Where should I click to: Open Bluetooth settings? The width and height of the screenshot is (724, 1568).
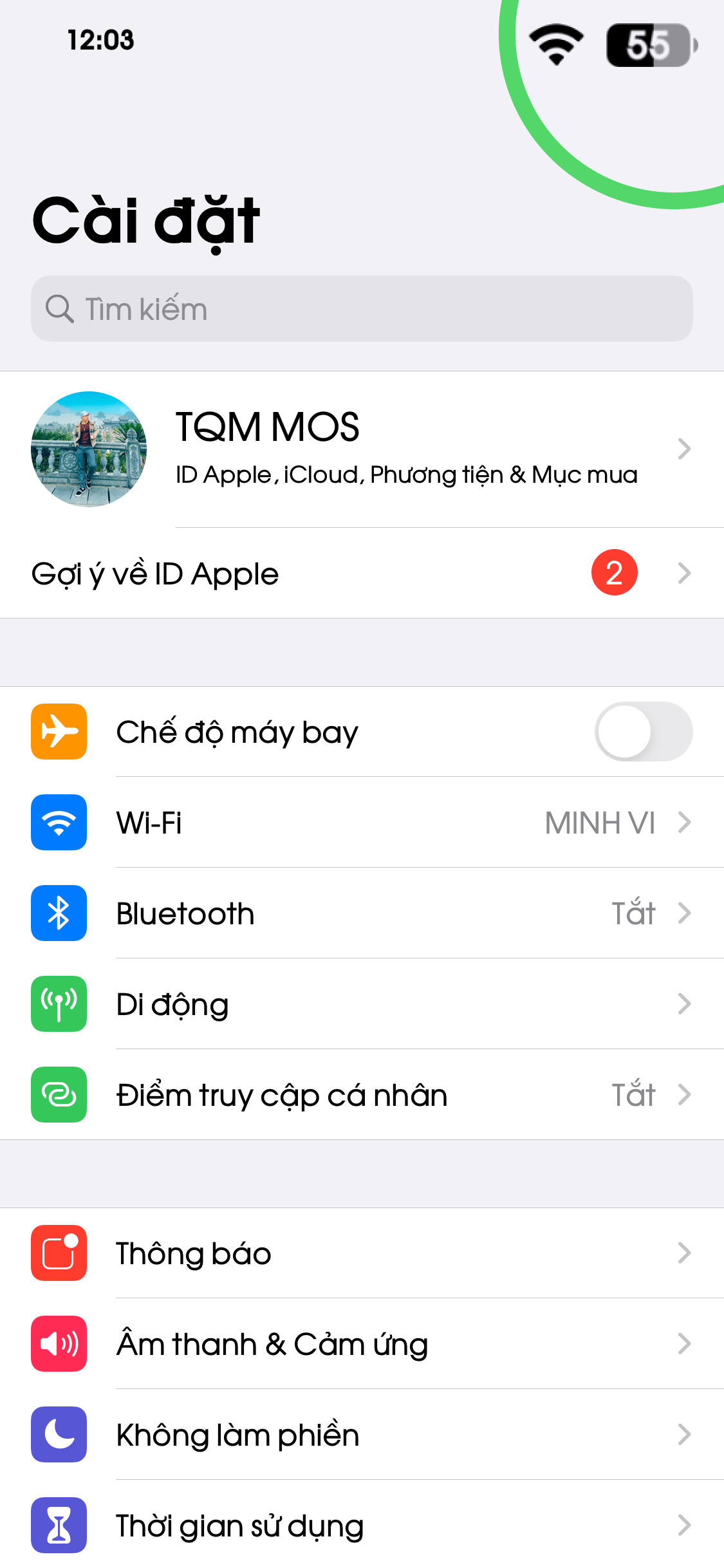click(362, 913)
